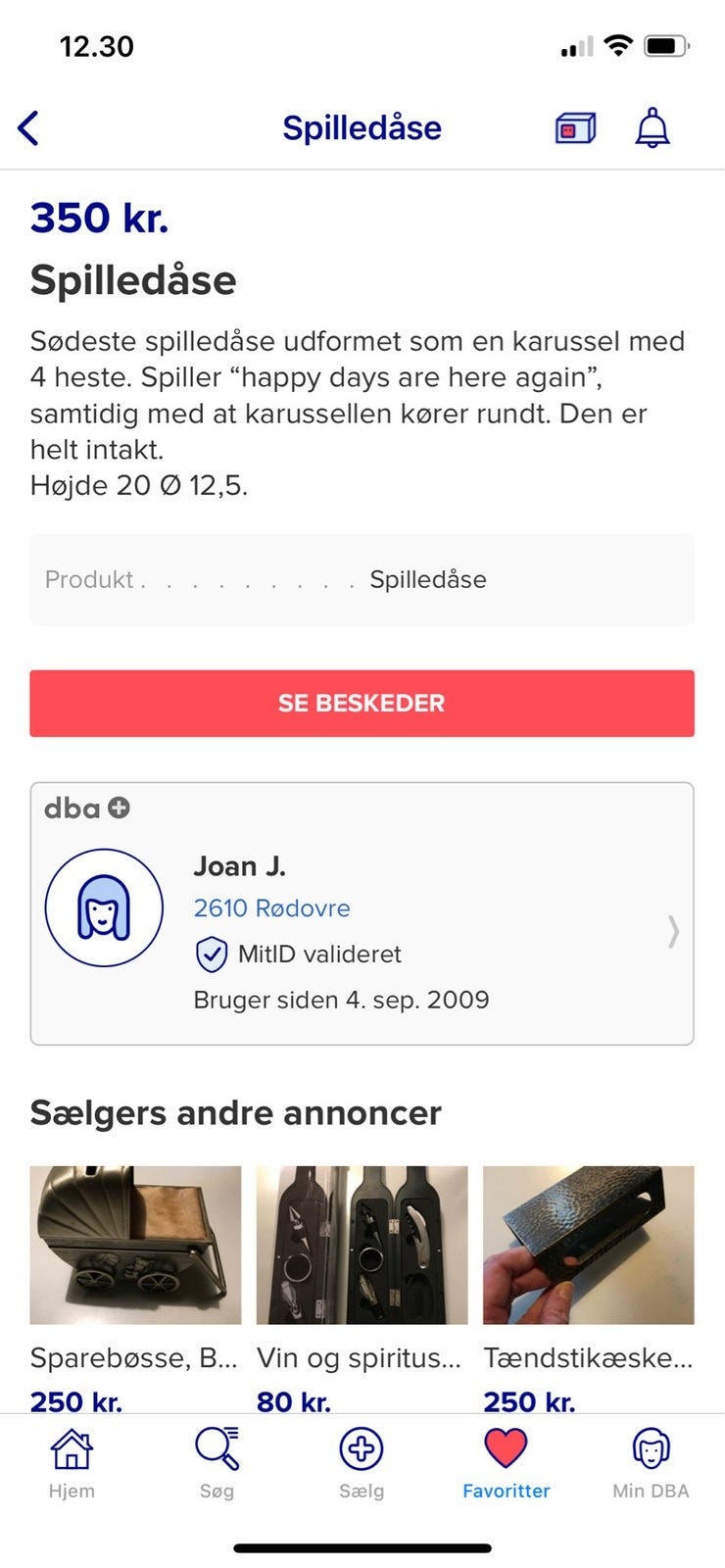725x1568 pixels.
Task: Select the Wi-Fi indicator in status bar
Action: point(617,44)
